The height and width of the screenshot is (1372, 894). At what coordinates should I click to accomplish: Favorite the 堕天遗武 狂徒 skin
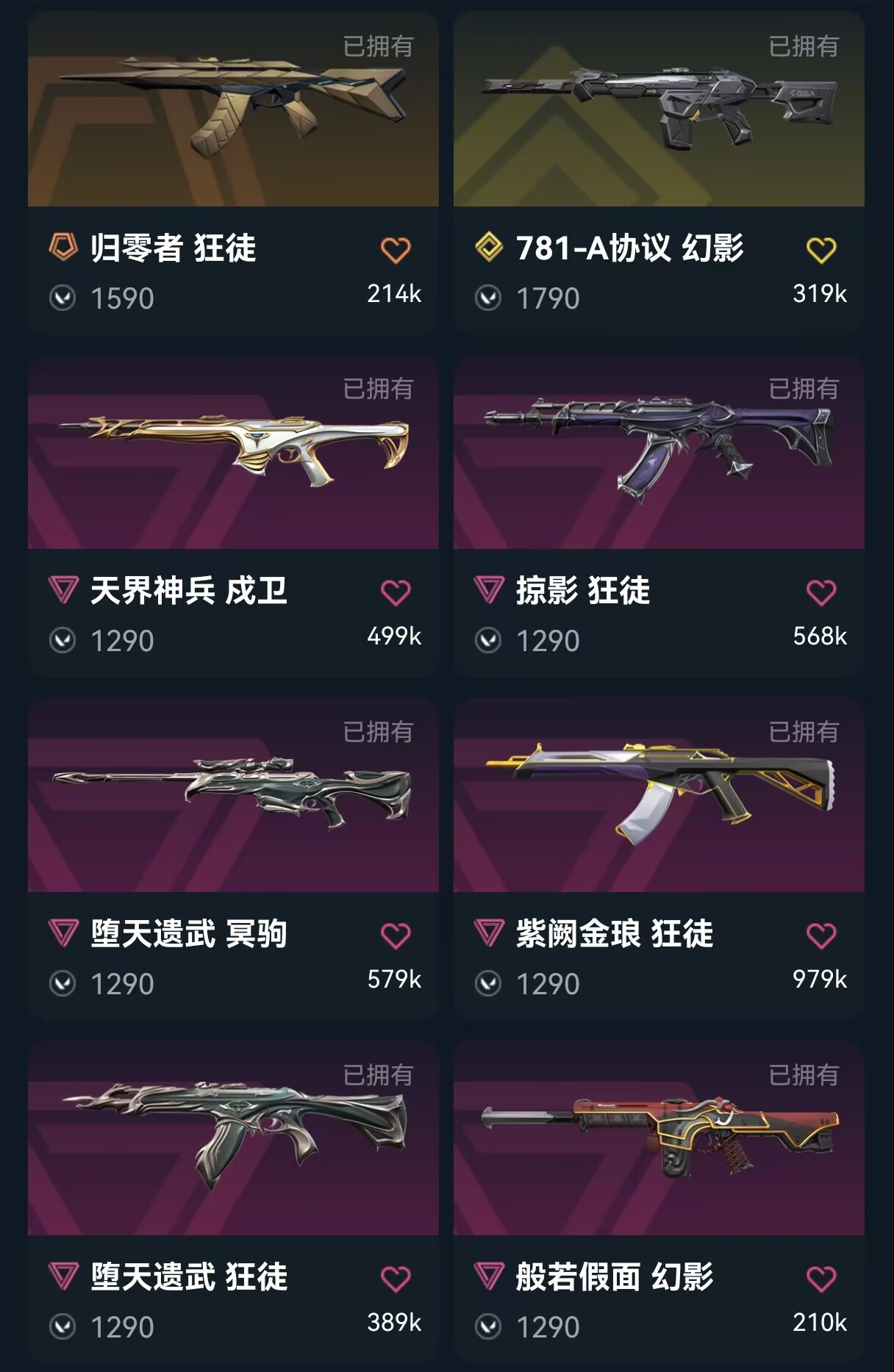pyautogui.click(x=396, y=1279)
